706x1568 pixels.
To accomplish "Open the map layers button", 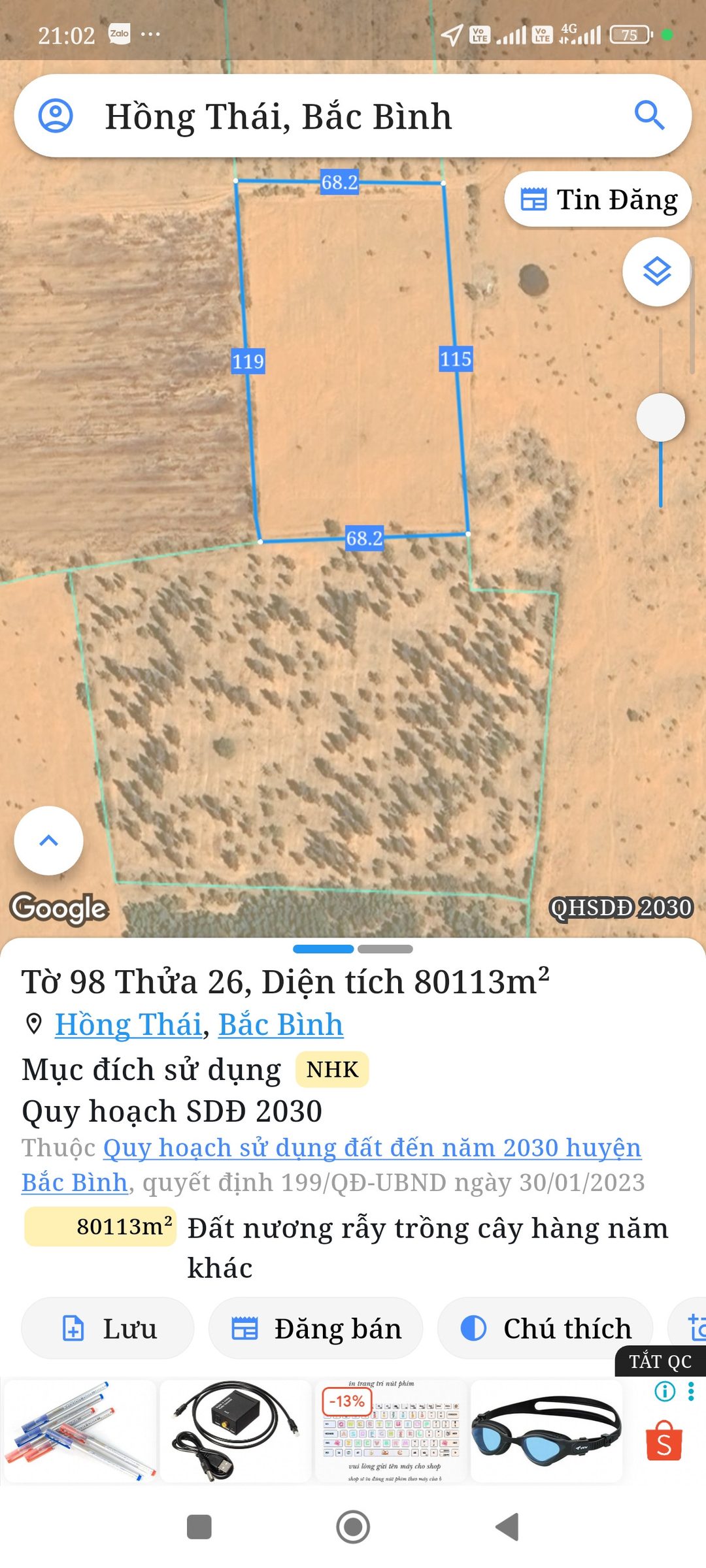I will tap(657, 272).
